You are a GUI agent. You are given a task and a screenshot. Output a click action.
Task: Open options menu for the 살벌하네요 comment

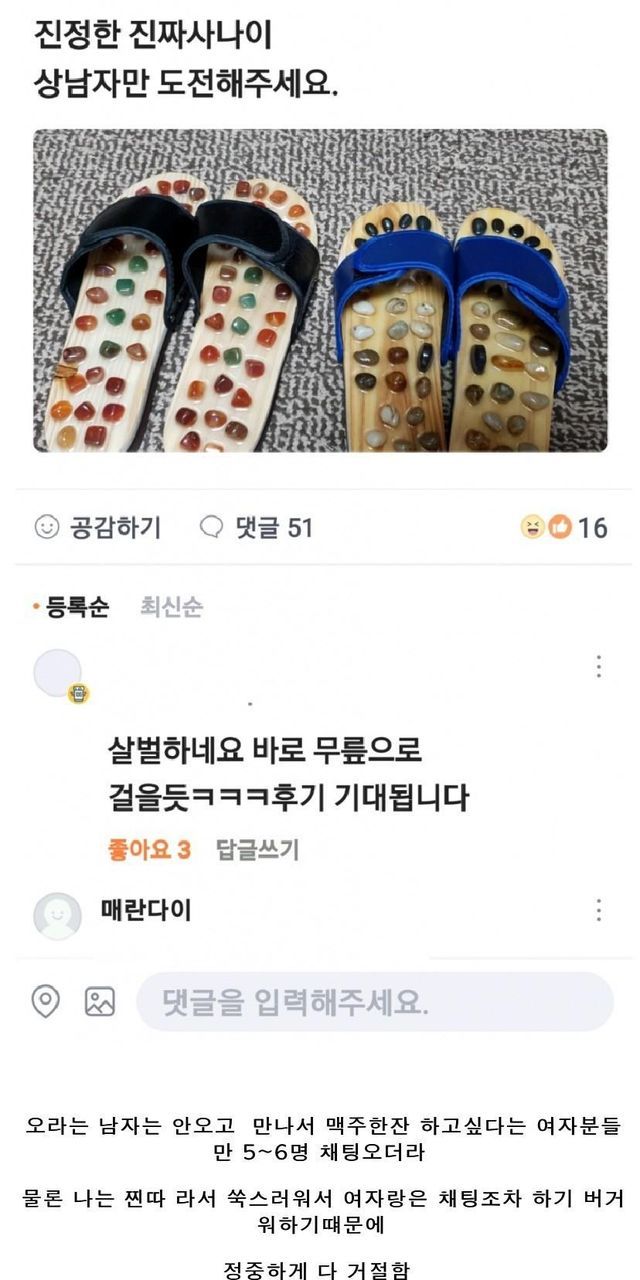tap(598, 667)
